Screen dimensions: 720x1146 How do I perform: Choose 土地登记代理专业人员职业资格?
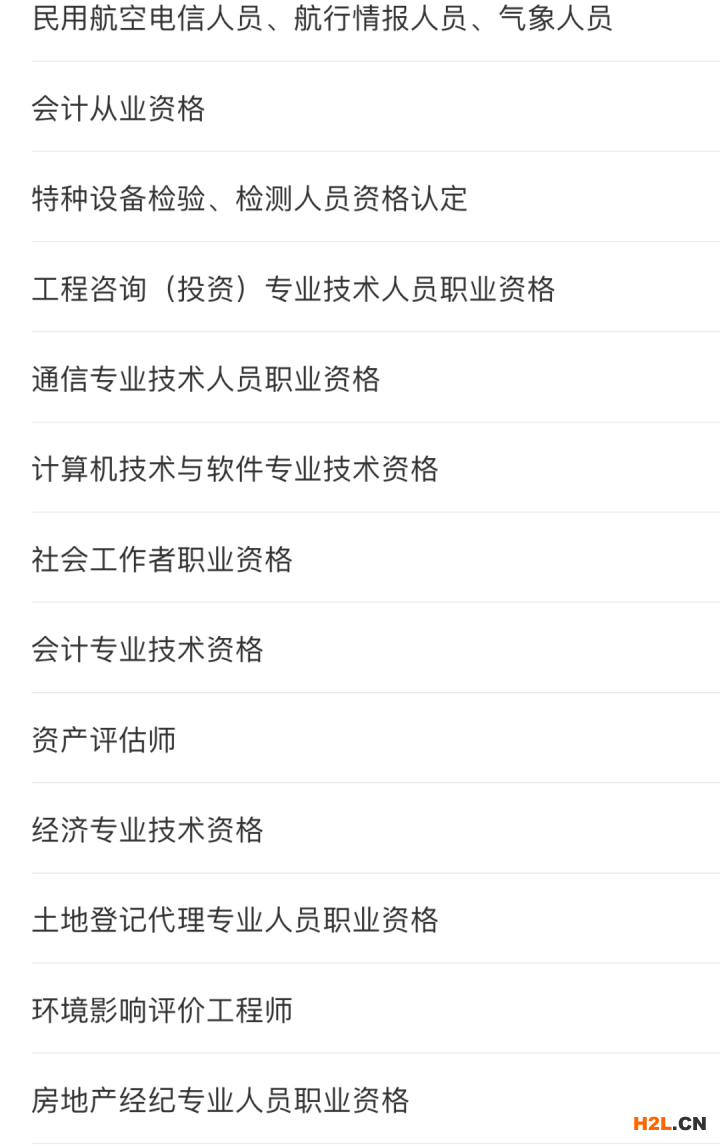pyautogui.click(x=235, y=919)
